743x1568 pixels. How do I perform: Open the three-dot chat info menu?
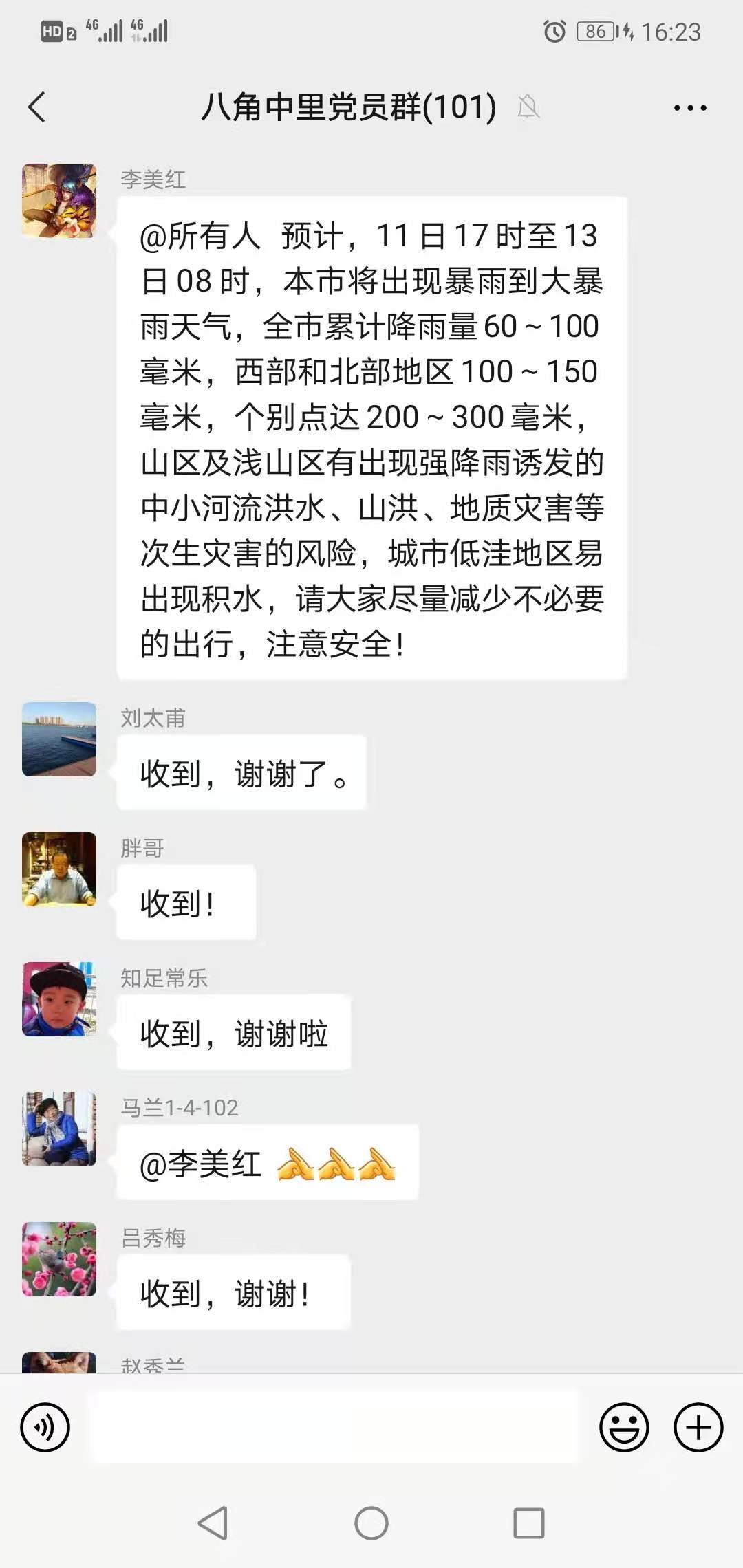point(689,108)
